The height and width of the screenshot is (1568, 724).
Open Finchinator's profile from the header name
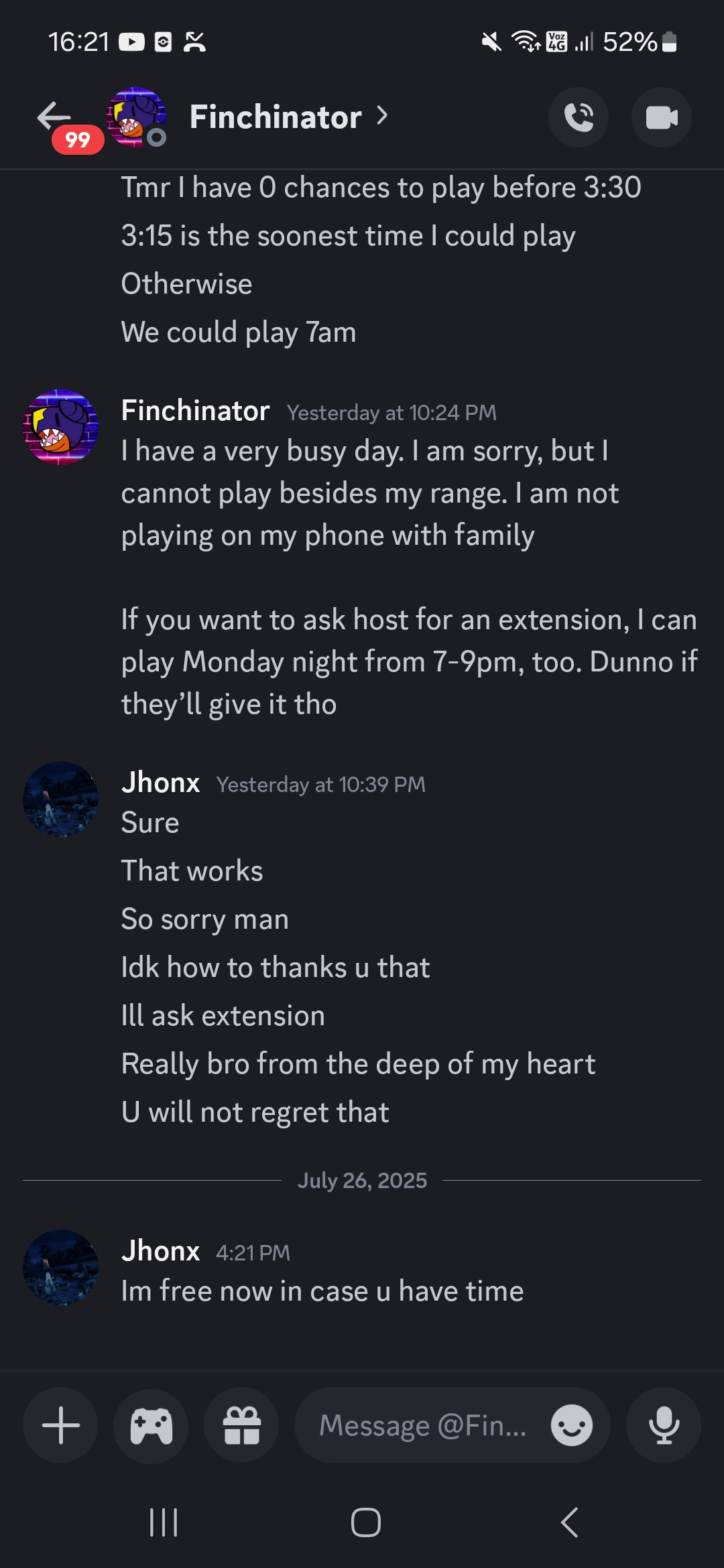tap(276, 117)
